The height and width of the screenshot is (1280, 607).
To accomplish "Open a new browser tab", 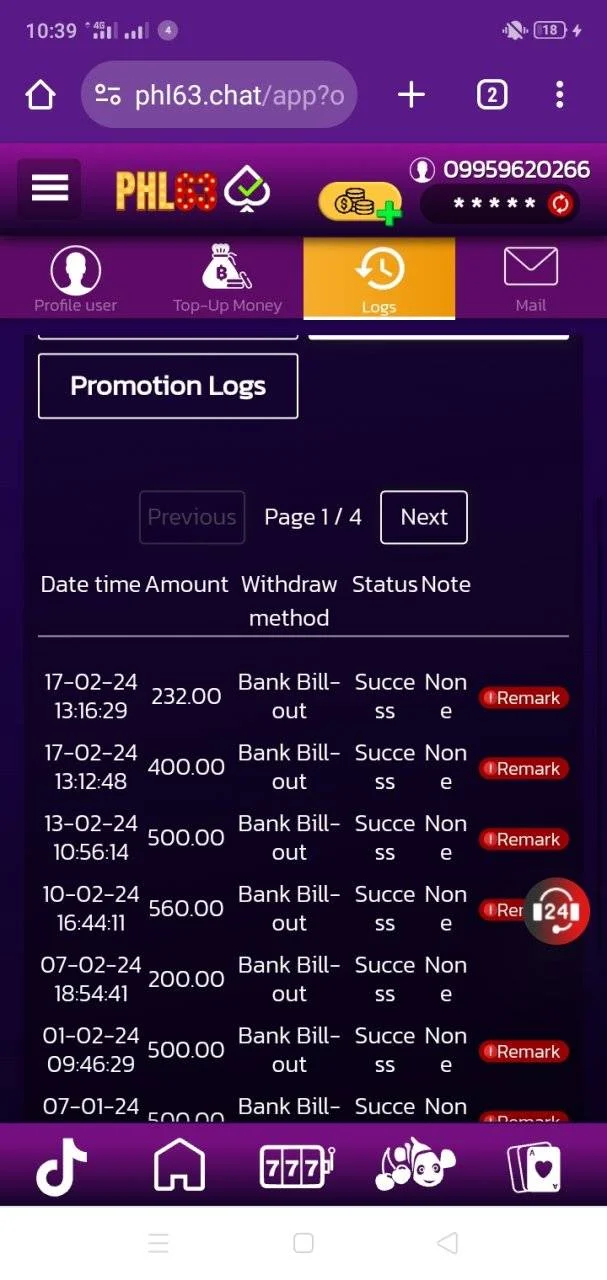I will pos(411,95).
